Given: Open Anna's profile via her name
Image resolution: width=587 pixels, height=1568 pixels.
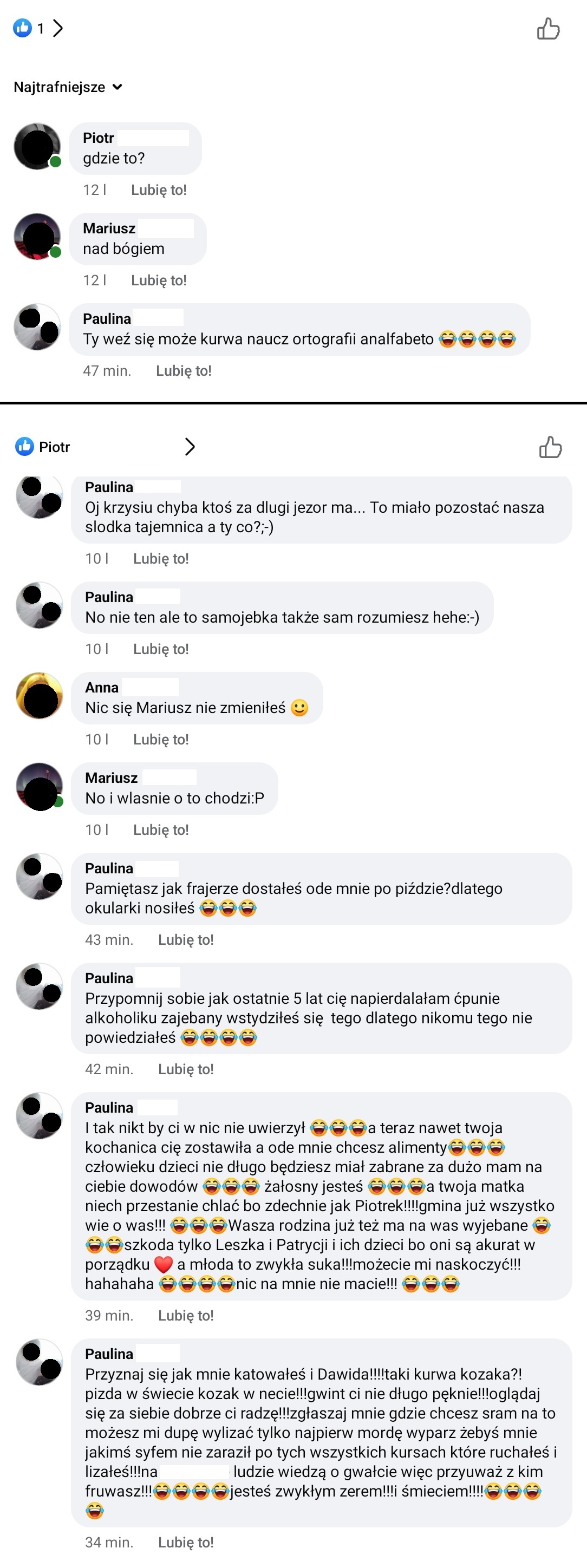Looking at the screenshot, I should pos(102,687).
